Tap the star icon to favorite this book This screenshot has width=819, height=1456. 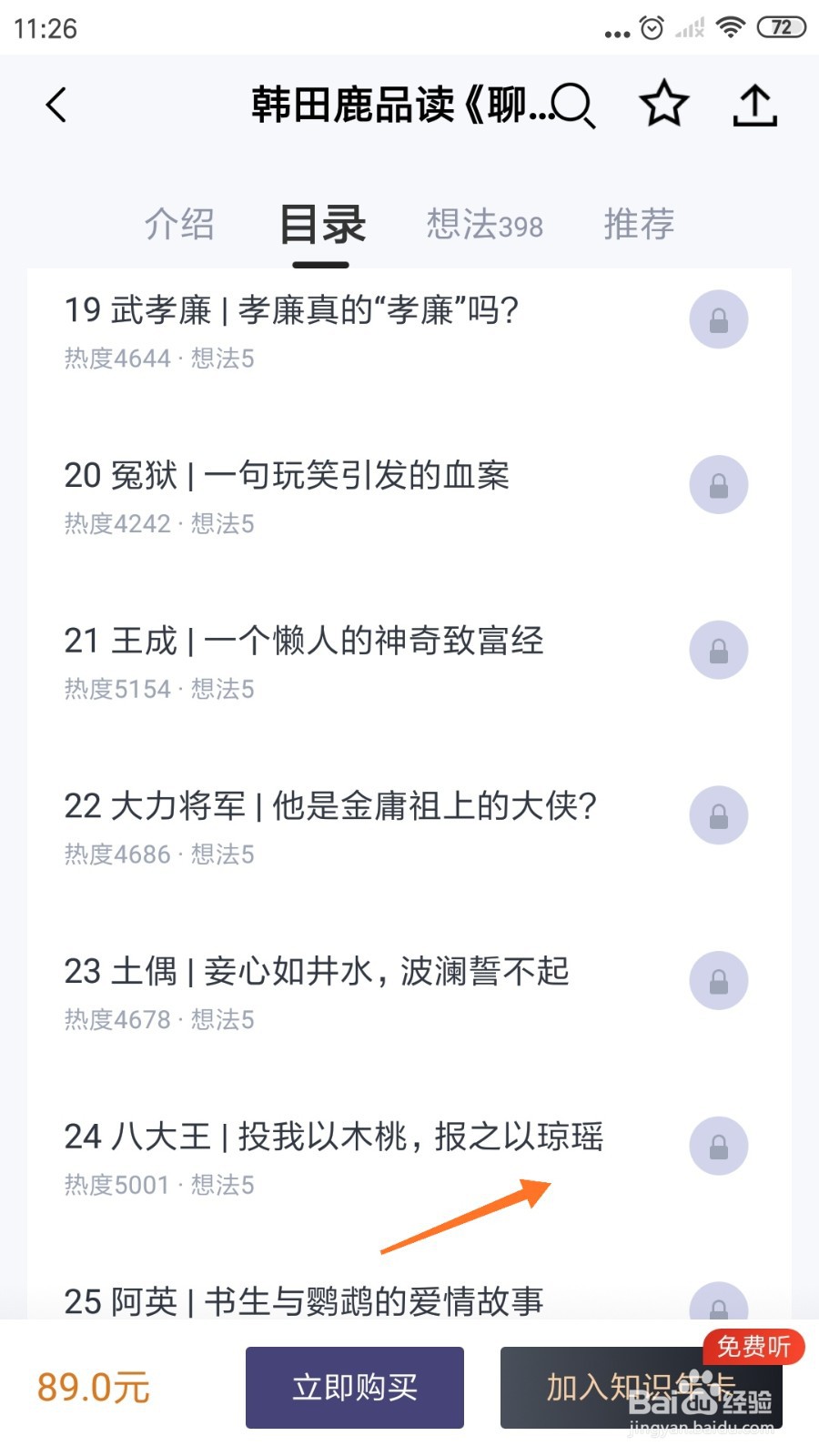click(x=663, y=104)
